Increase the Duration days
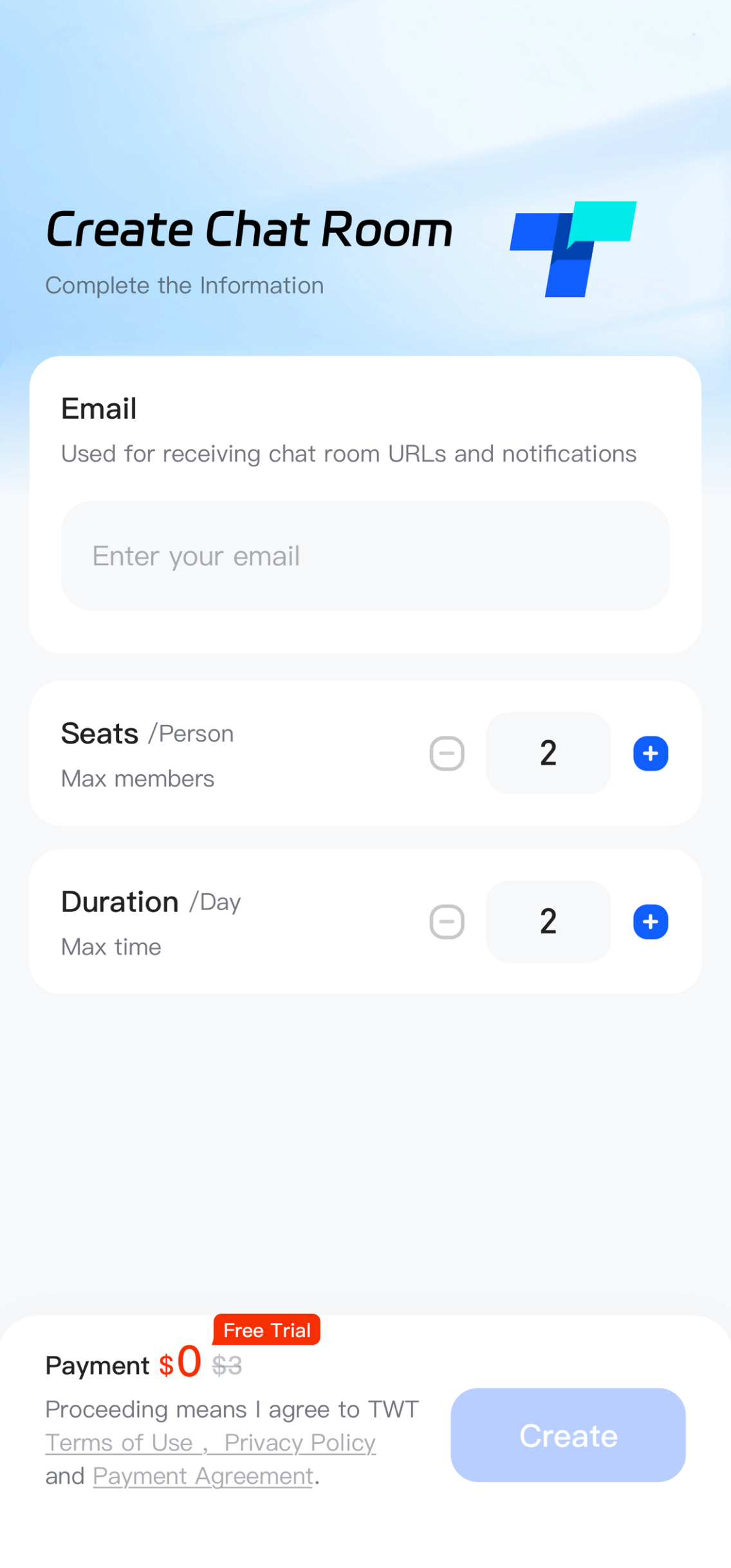Image resolution: width=731 pixels, height=1568 pixels. (651, 922)
